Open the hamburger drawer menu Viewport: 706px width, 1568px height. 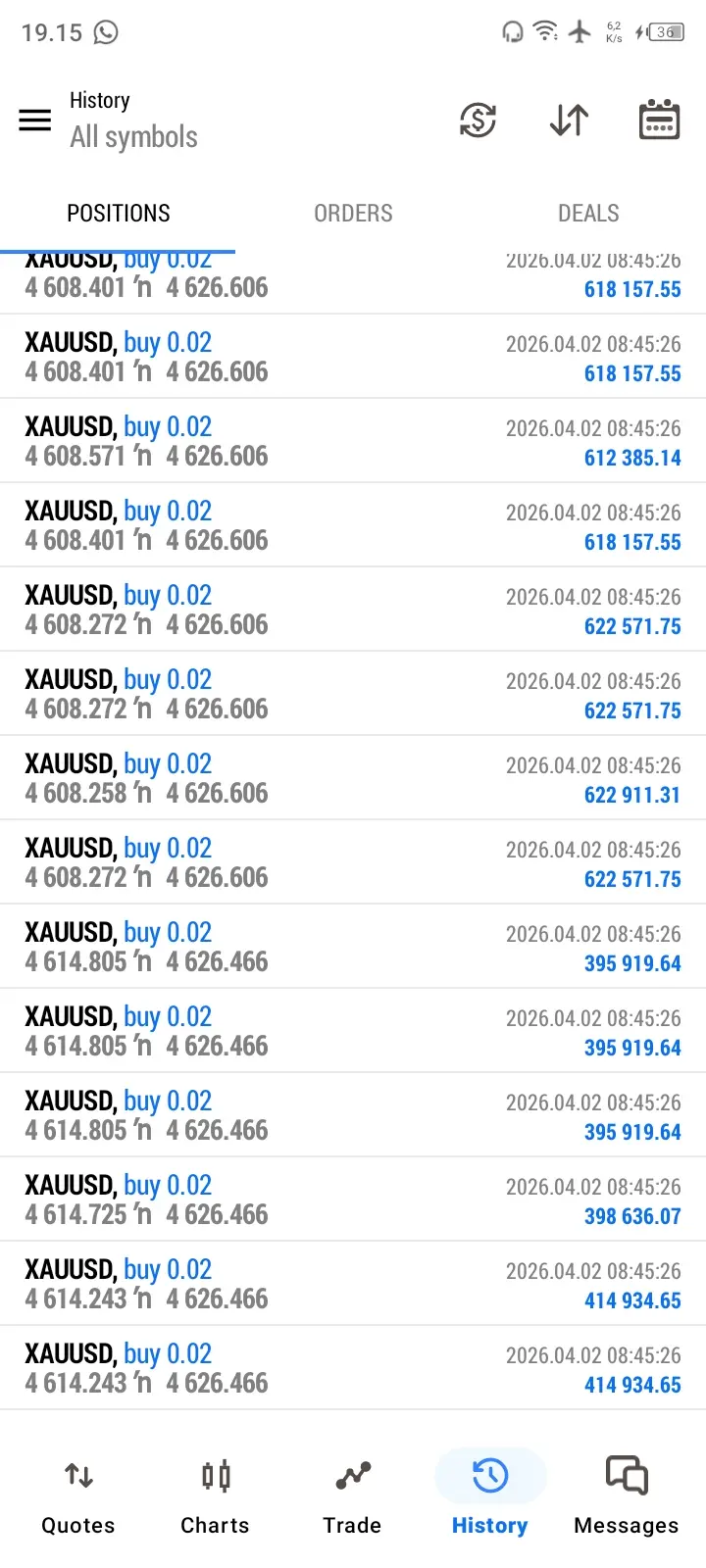point(35,121)
